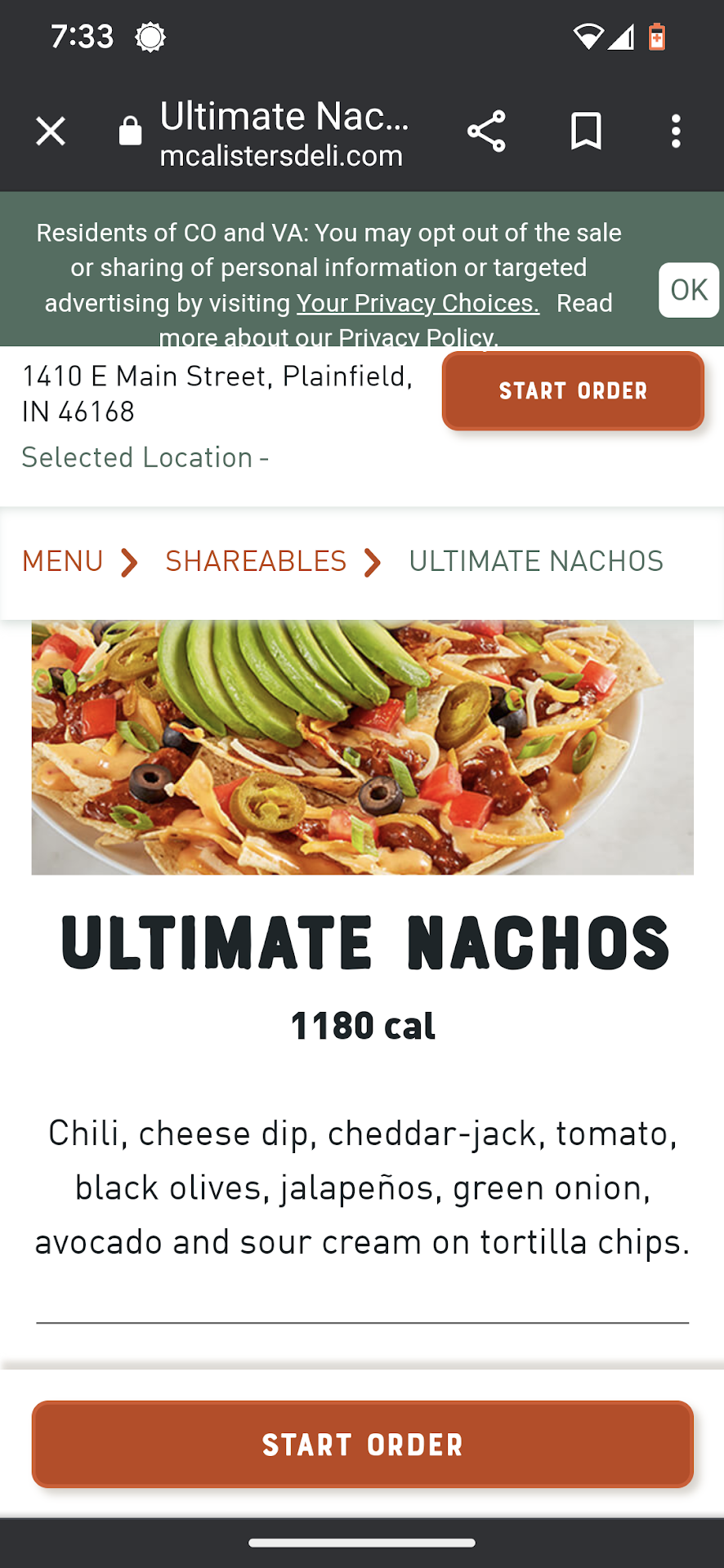
Task: Close the browser custom tab
Action: pos(51,131)
